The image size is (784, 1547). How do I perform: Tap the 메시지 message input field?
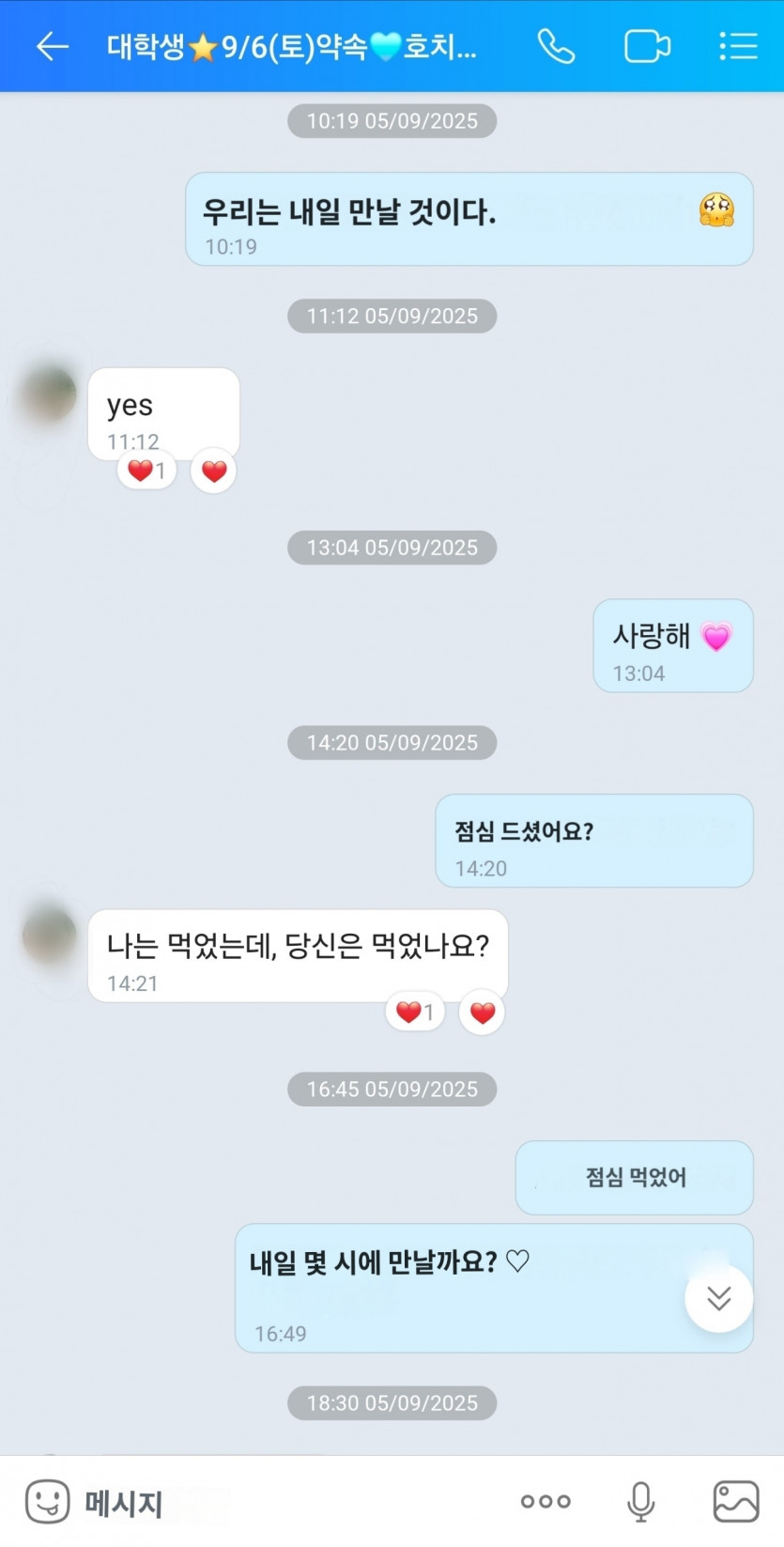(x=282, y=1502)
